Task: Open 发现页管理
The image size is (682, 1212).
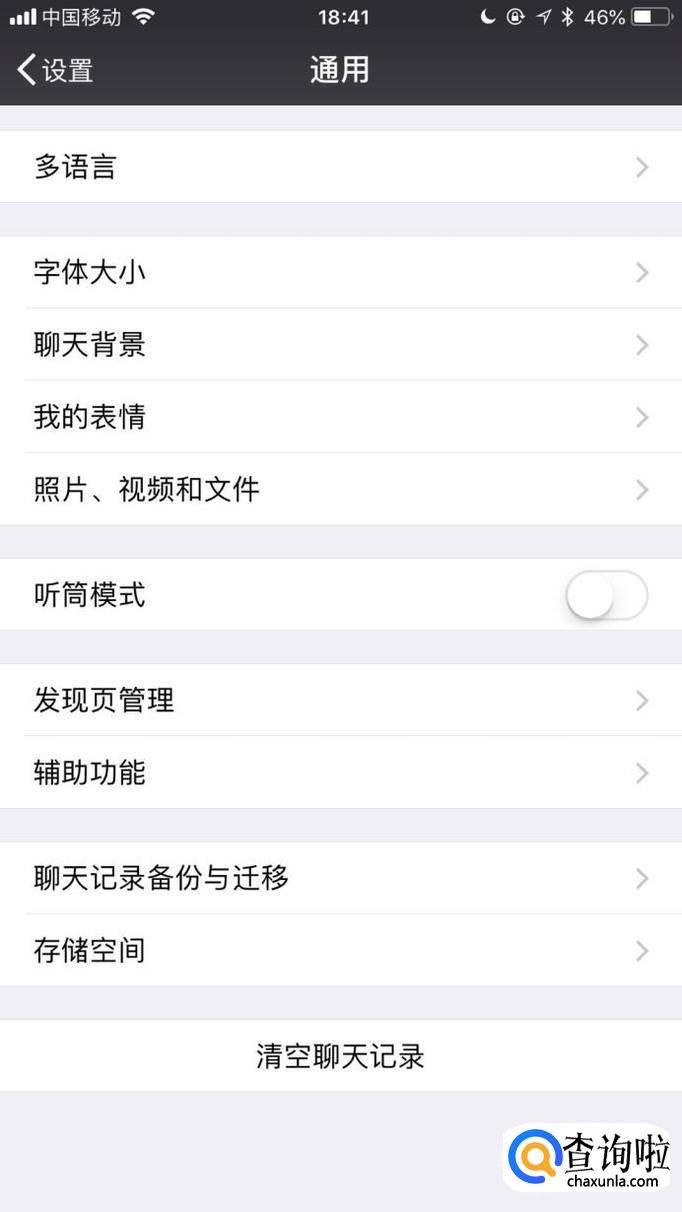Action: pos(340,700)
